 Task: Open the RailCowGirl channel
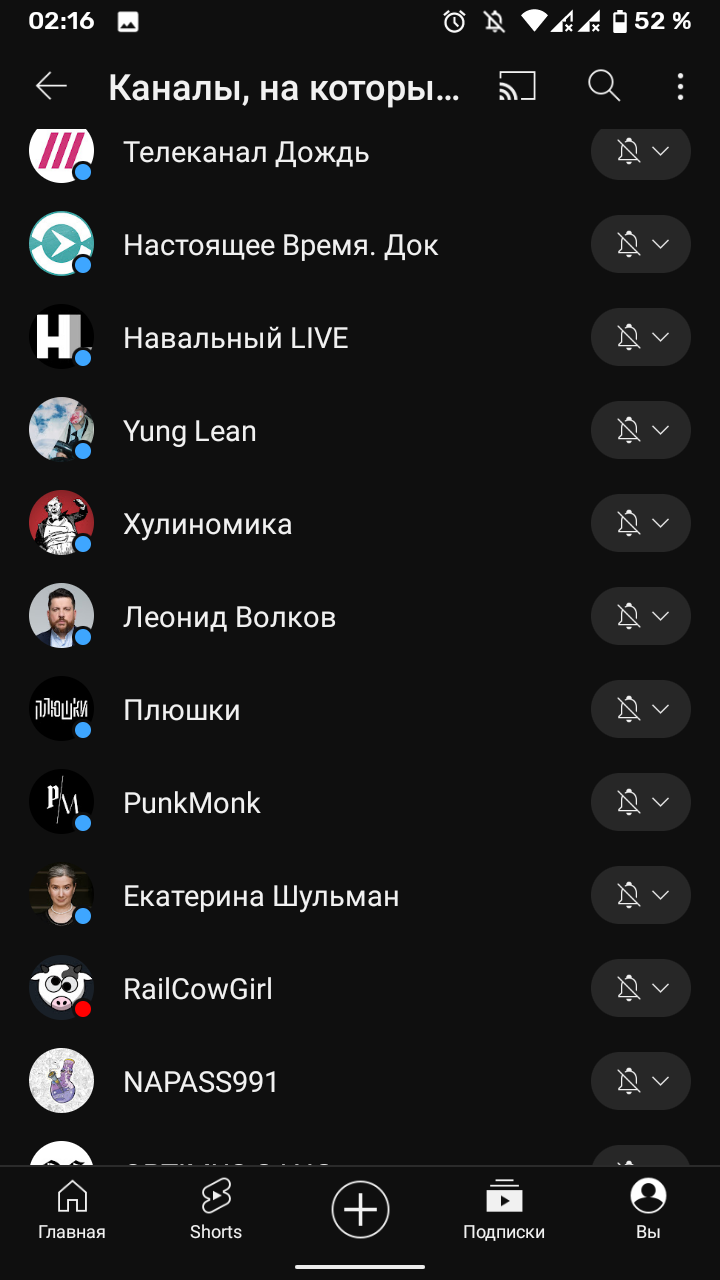[198, 989]
